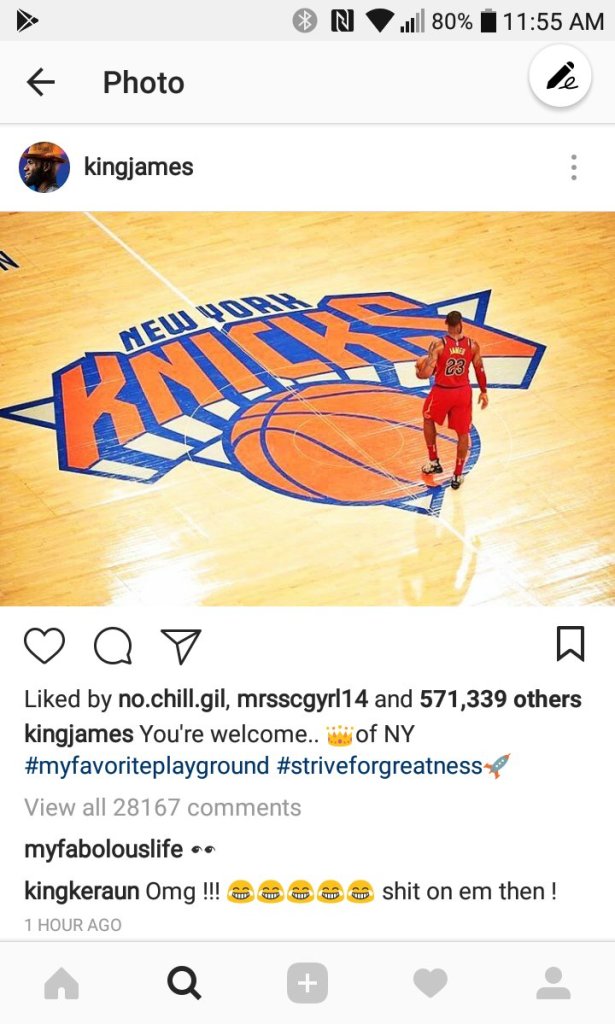Image resolution: width=615 pixels, height=1024 pixels.
Task: Open kingjames profile from the post header
Action: (138, 167)
